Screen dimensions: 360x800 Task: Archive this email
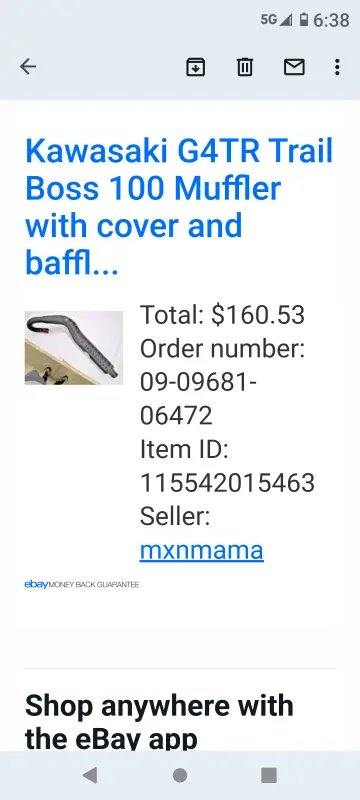195,67
